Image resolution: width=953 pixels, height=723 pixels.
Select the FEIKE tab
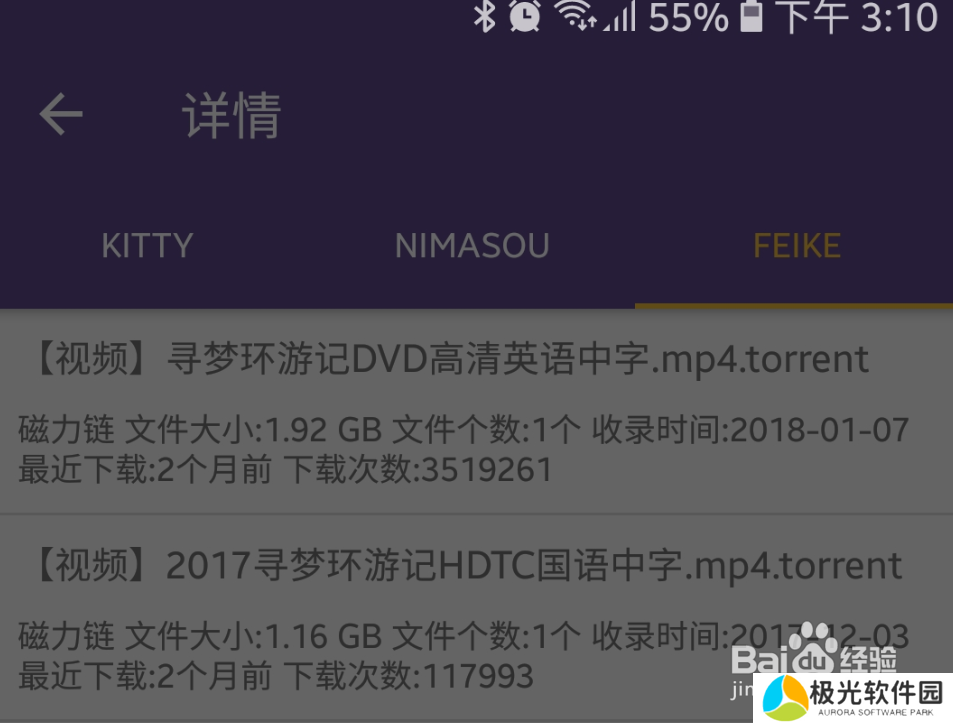tap(796, 246)
